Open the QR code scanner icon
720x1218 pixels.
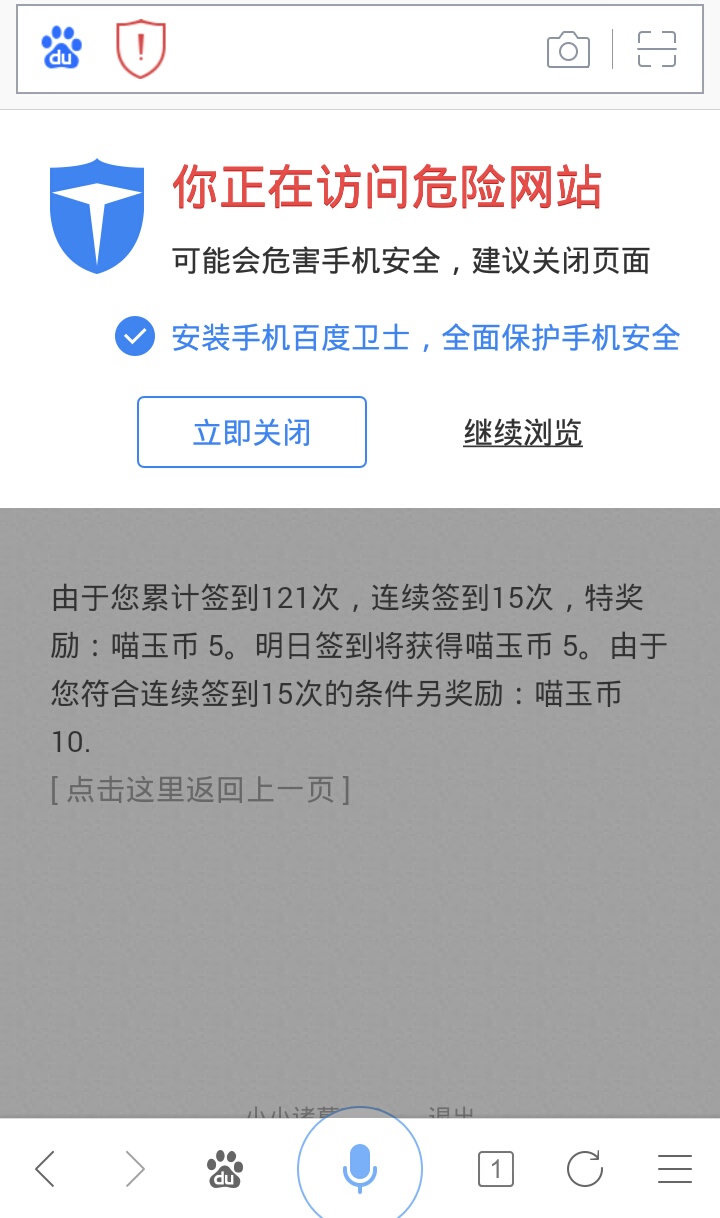(657, 49)
